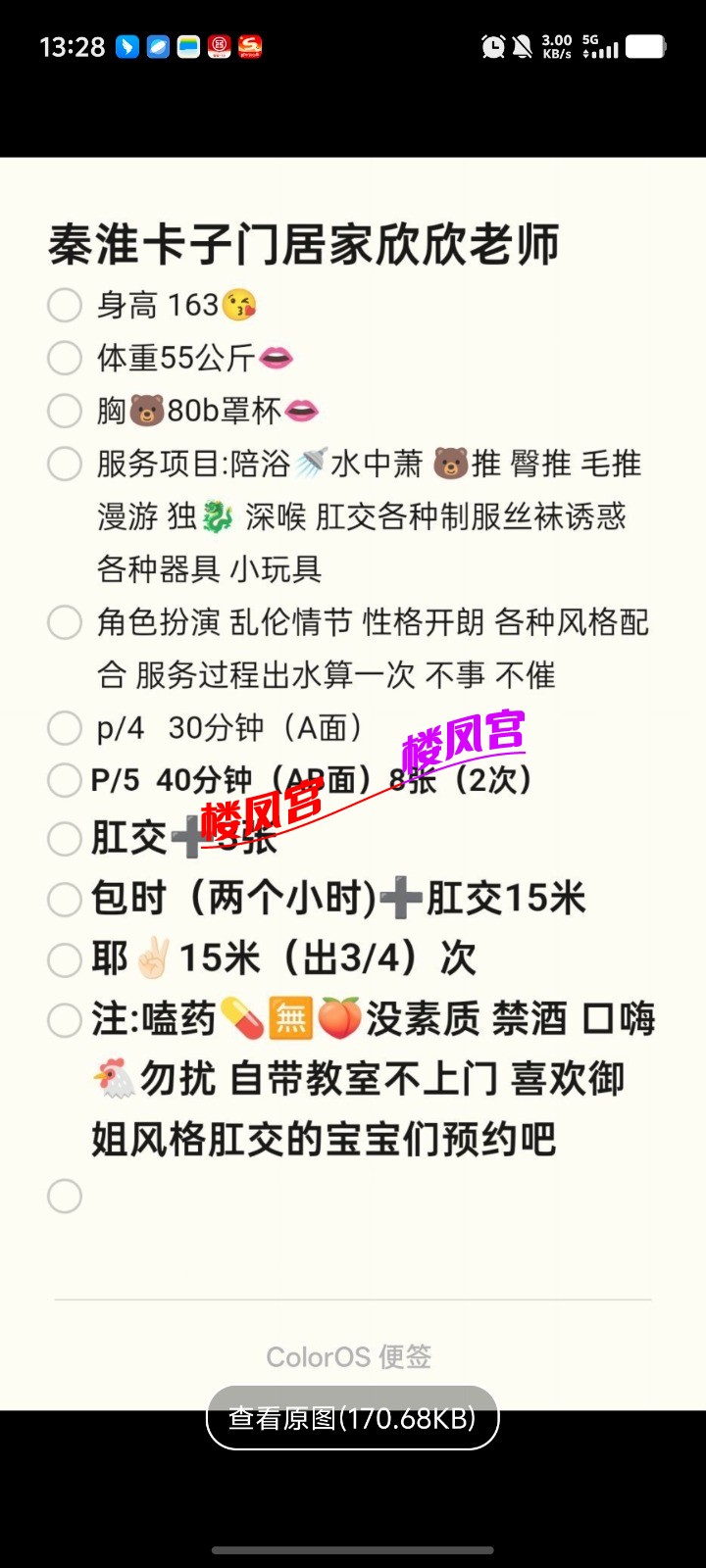
Task: Tap the 查看原图 (170.68KB) button
Action: tap(352, 1417)
